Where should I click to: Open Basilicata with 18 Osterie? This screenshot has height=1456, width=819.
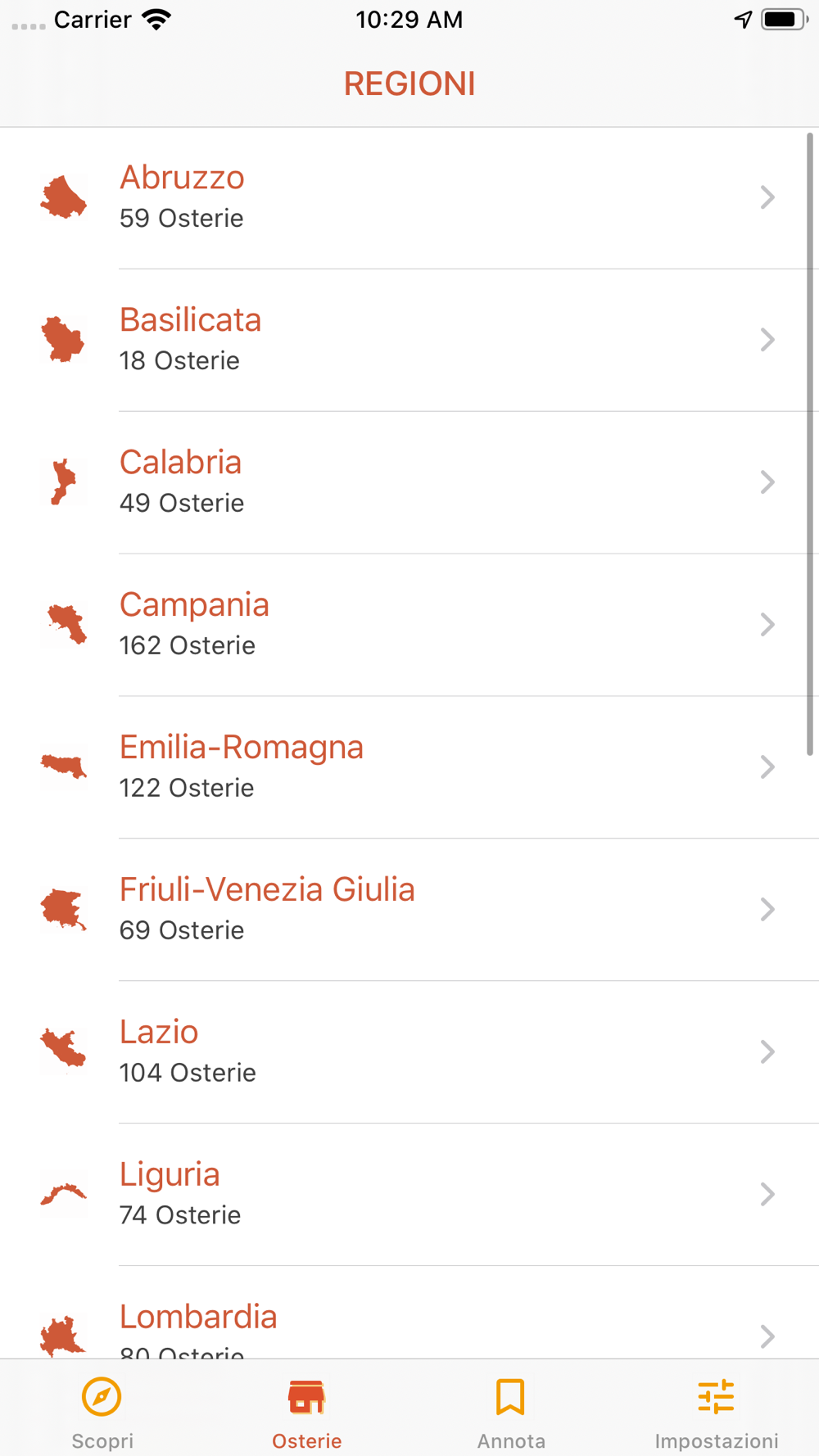click(409, 341)
